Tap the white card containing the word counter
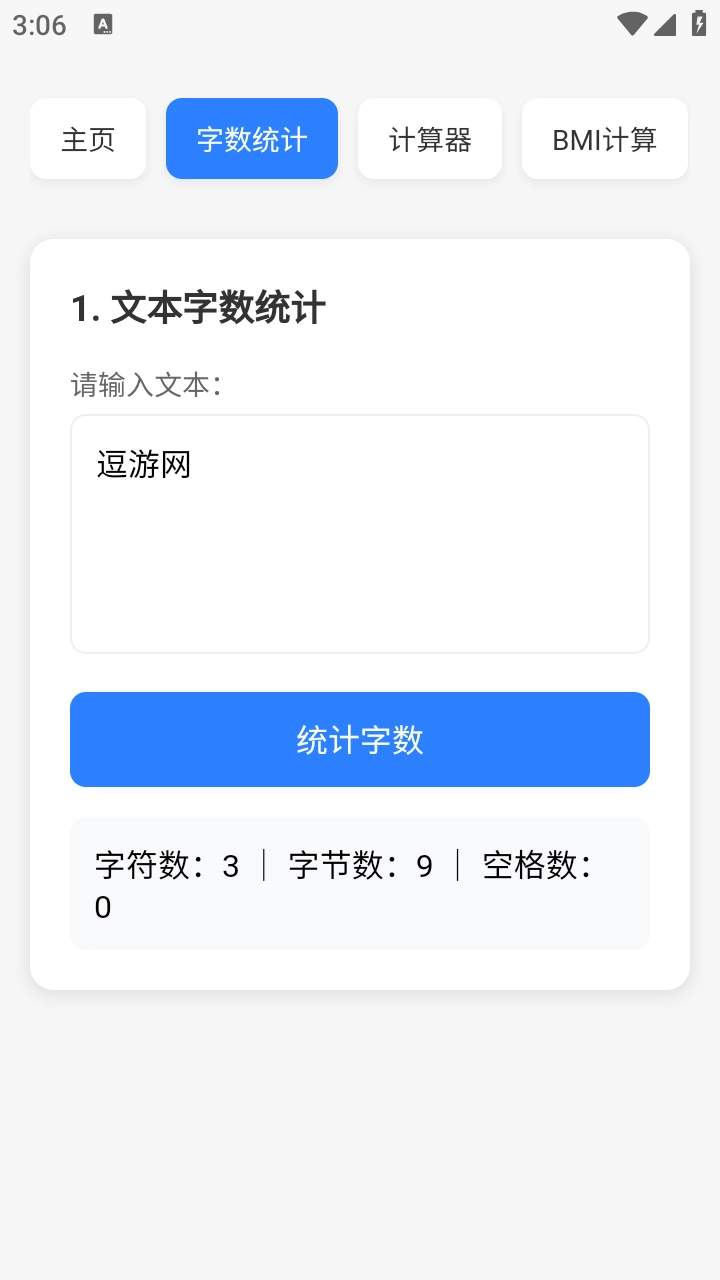This screenshot has width=720, height=1280. pyautogui.click(x=360, y=614)
